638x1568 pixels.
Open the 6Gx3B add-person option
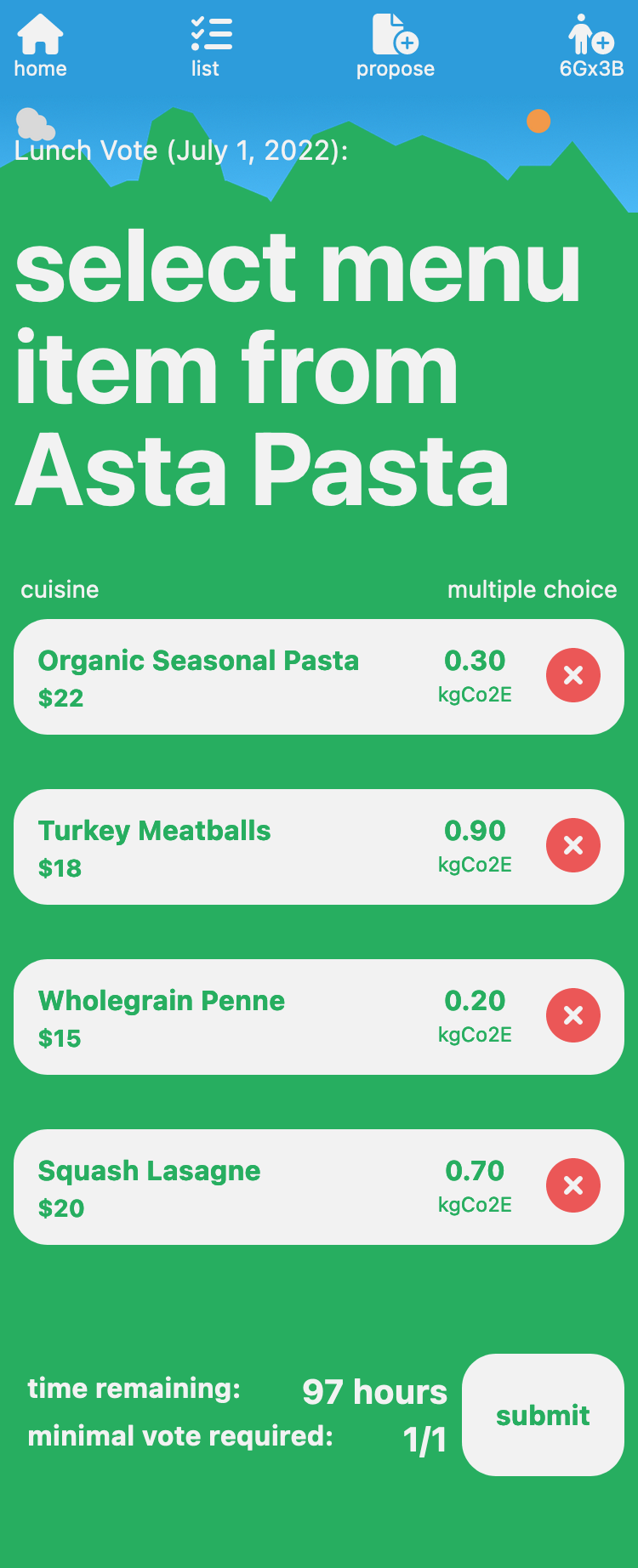pos(591,47)
